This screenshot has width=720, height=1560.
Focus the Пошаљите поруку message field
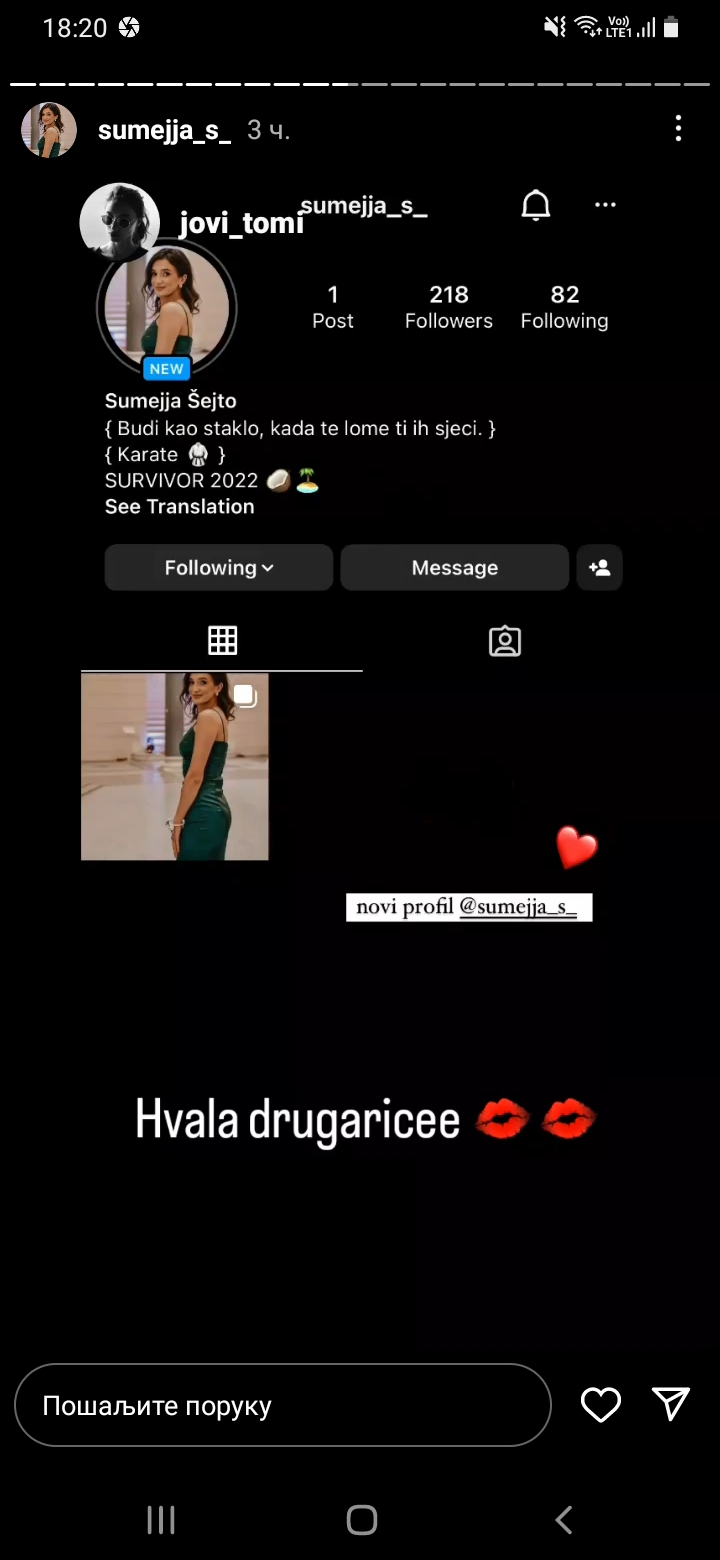(x=283, y=1405)
